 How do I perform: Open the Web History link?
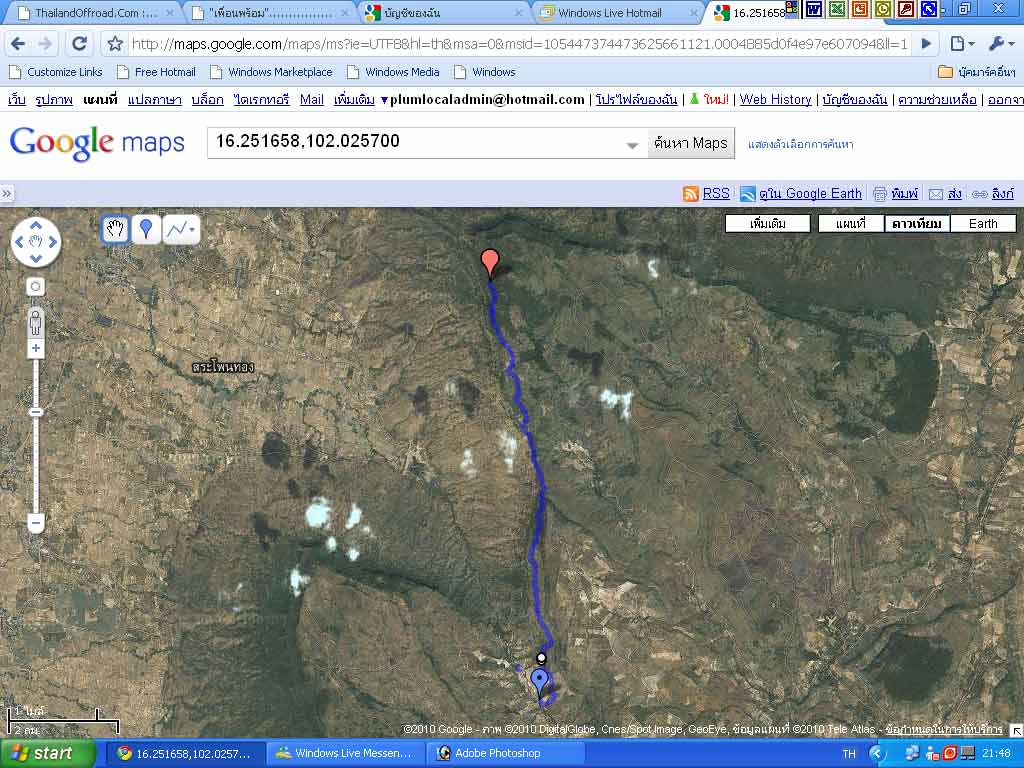(x=775, y=100)
